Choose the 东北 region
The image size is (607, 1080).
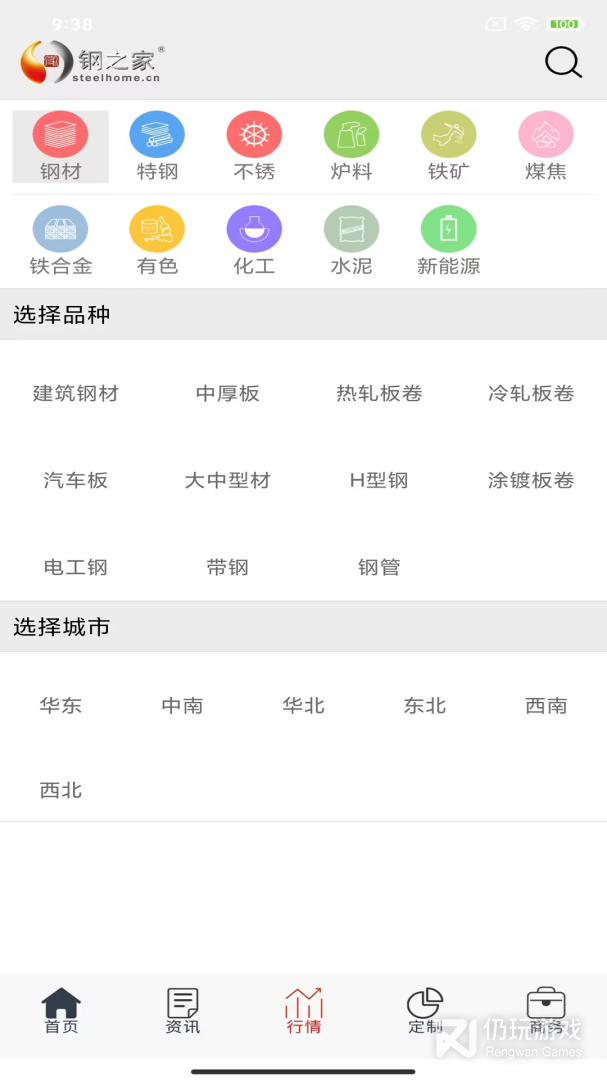point(425,706)
